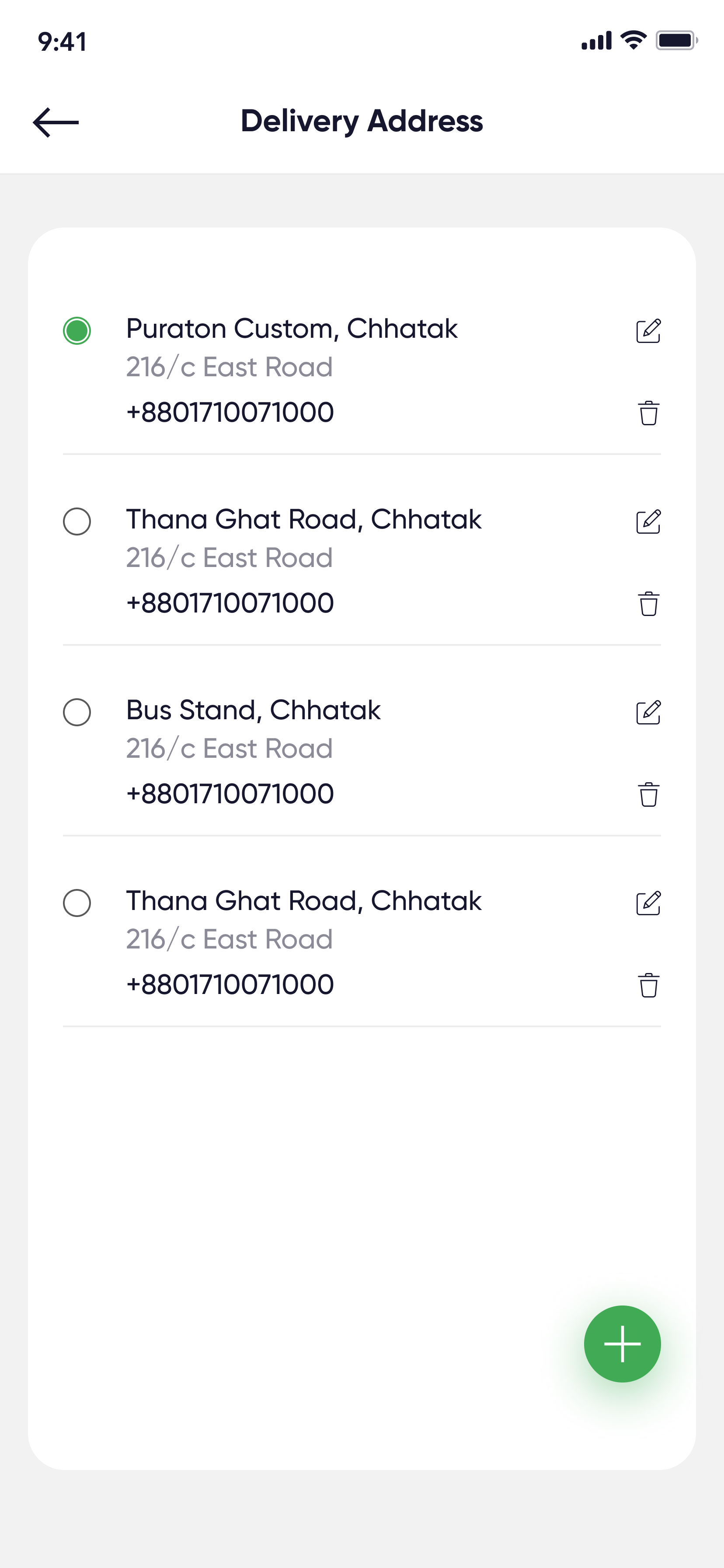Delete the second Thana Ghat Road address

click(648, 604)
